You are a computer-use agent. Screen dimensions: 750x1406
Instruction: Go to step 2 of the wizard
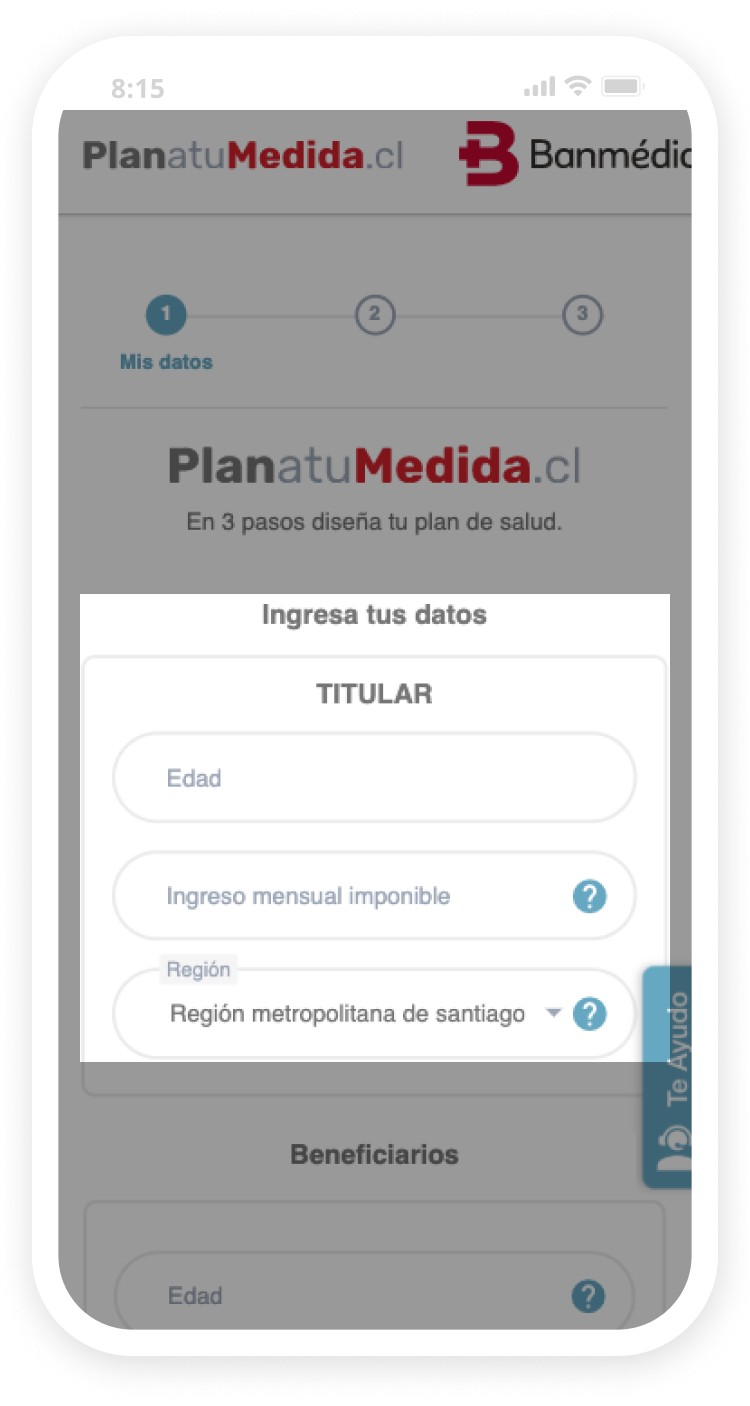375,315
